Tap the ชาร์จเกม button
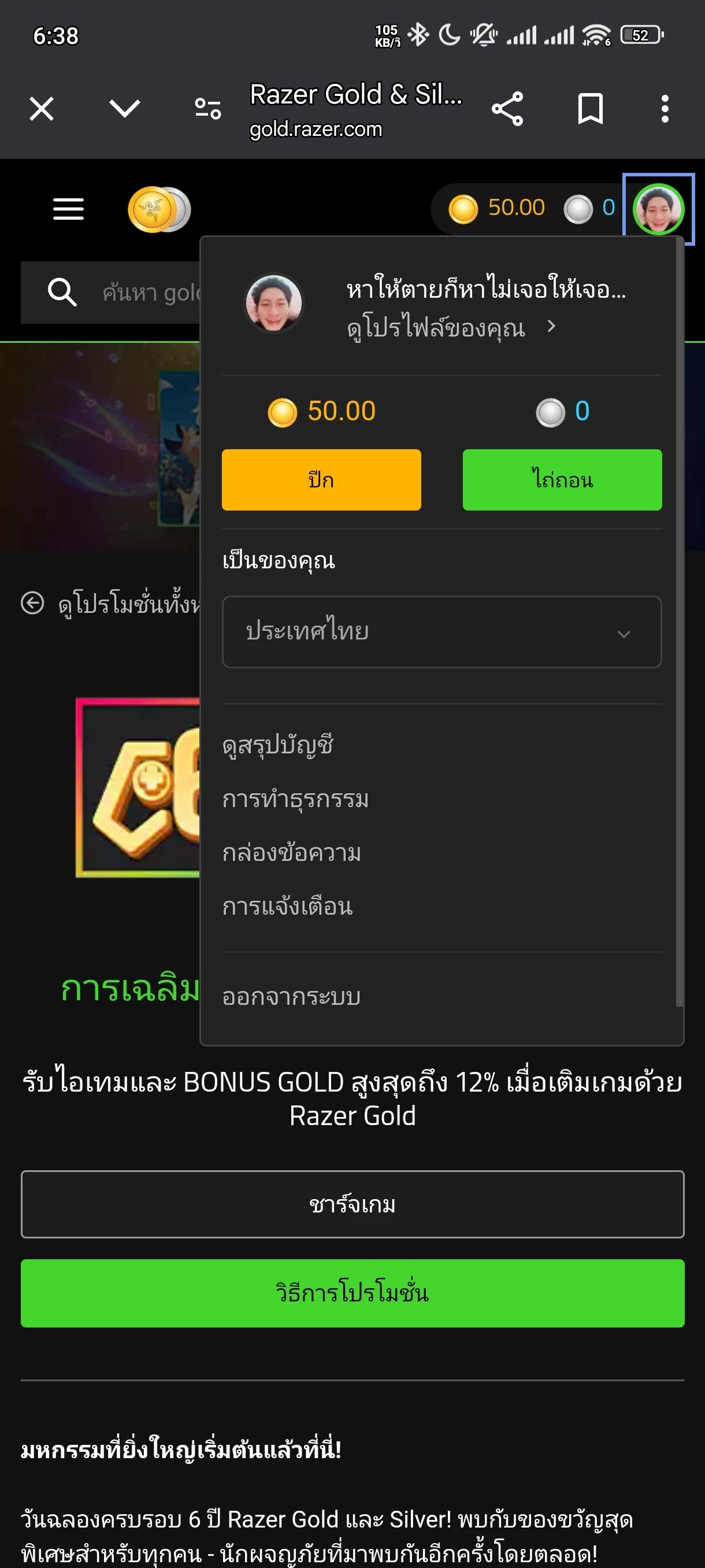 [352, 1204]
